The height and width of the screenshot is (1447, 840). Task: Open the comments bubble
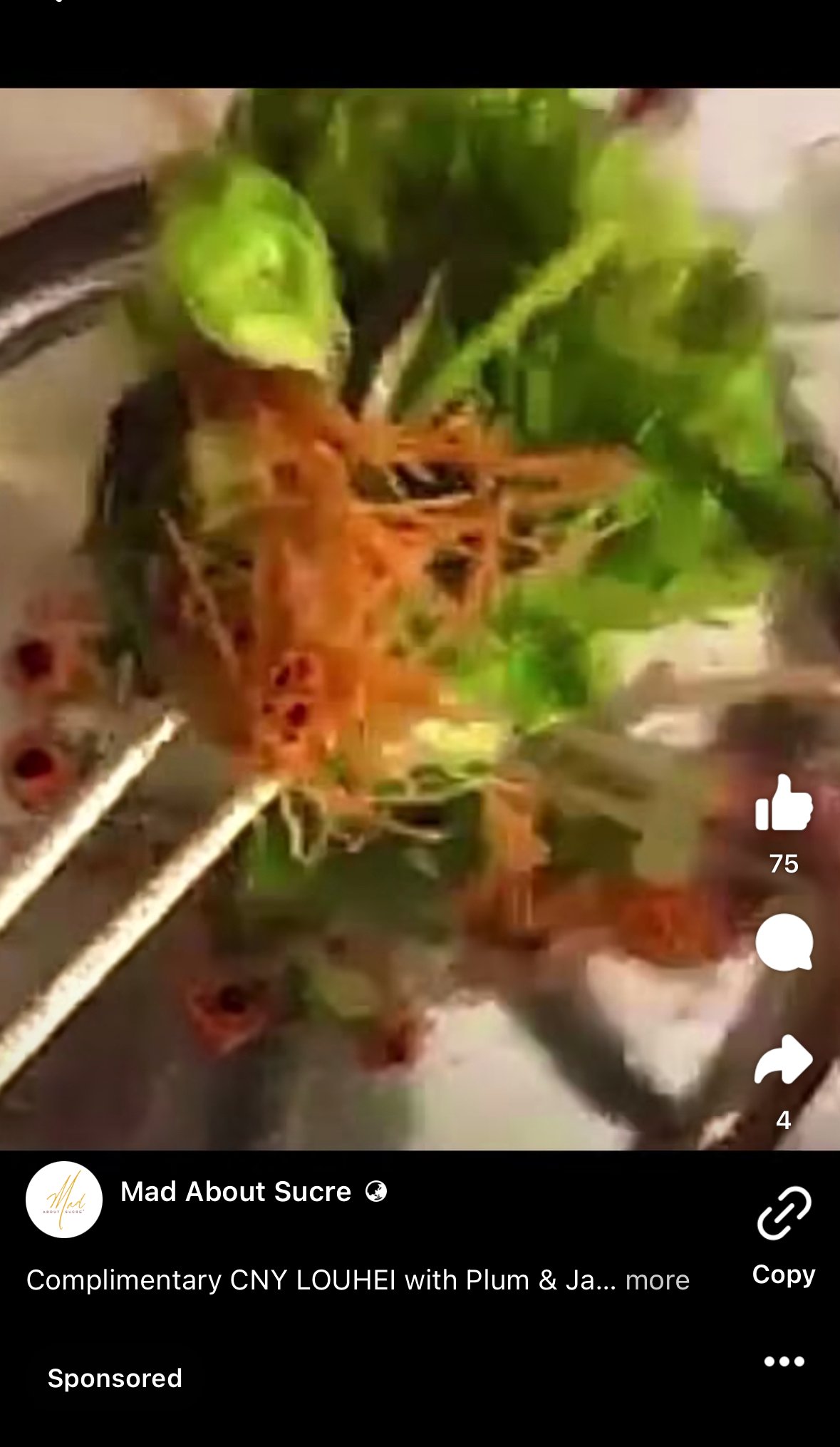pos(783,942)
